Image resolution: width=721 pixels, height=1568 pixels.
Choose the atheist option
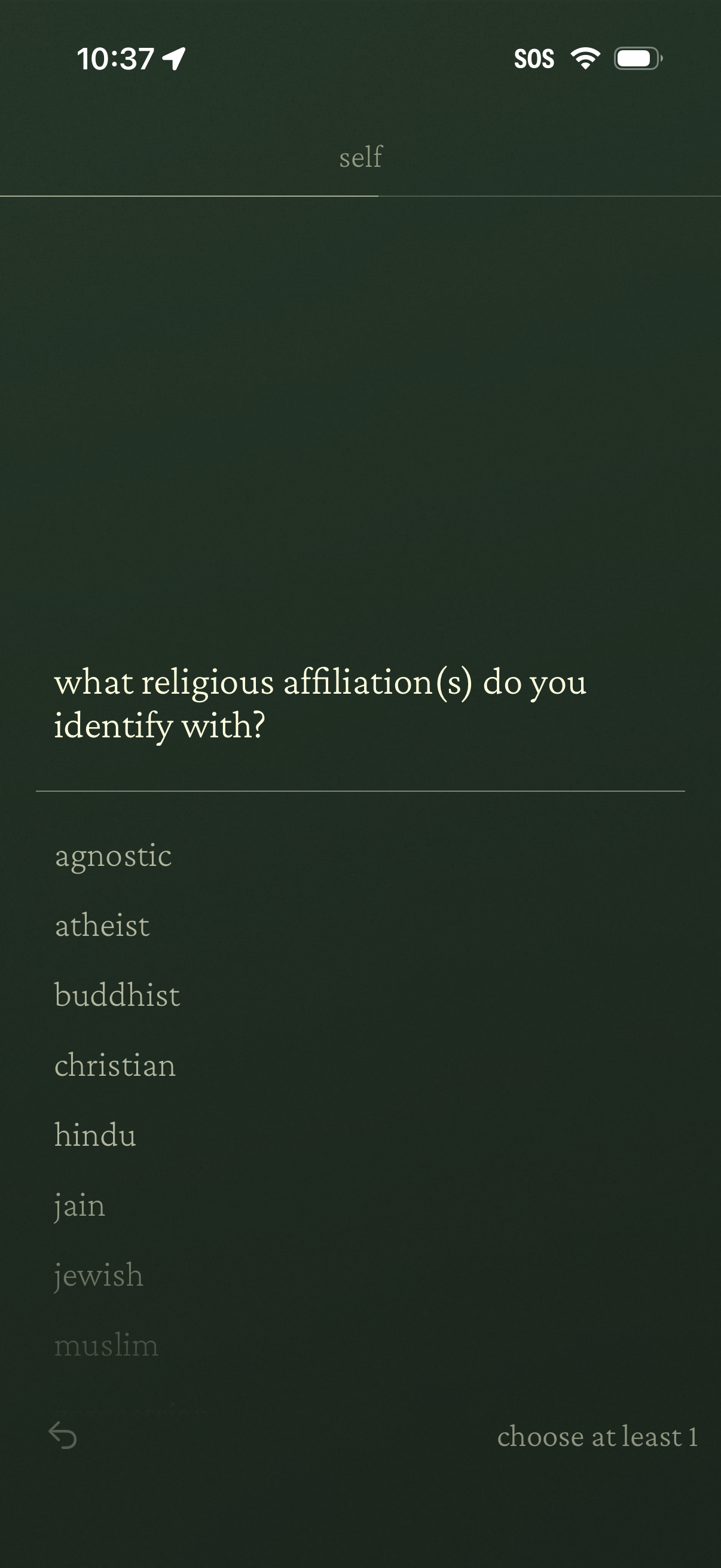coord(102,926)
